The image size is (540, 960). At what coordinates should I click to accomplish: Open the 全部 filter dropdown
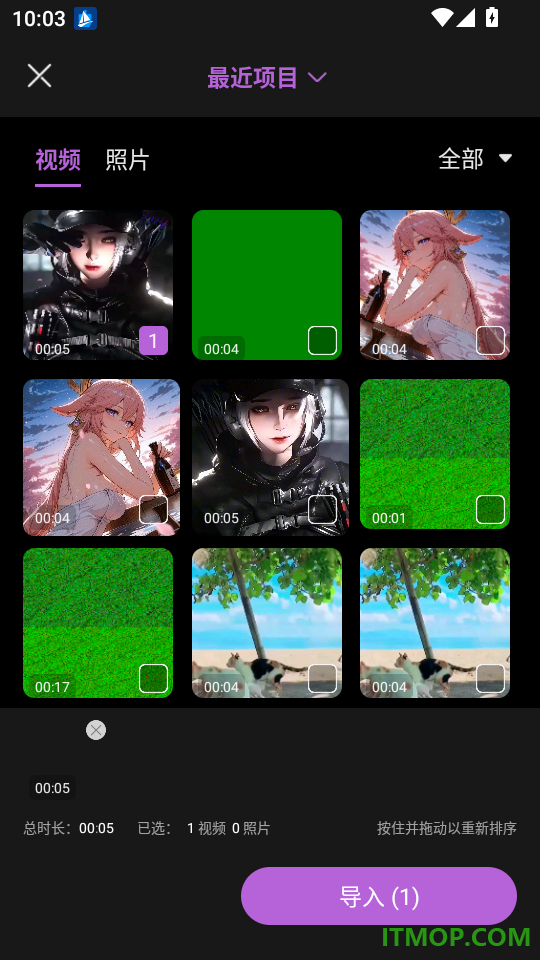[475, 159]
